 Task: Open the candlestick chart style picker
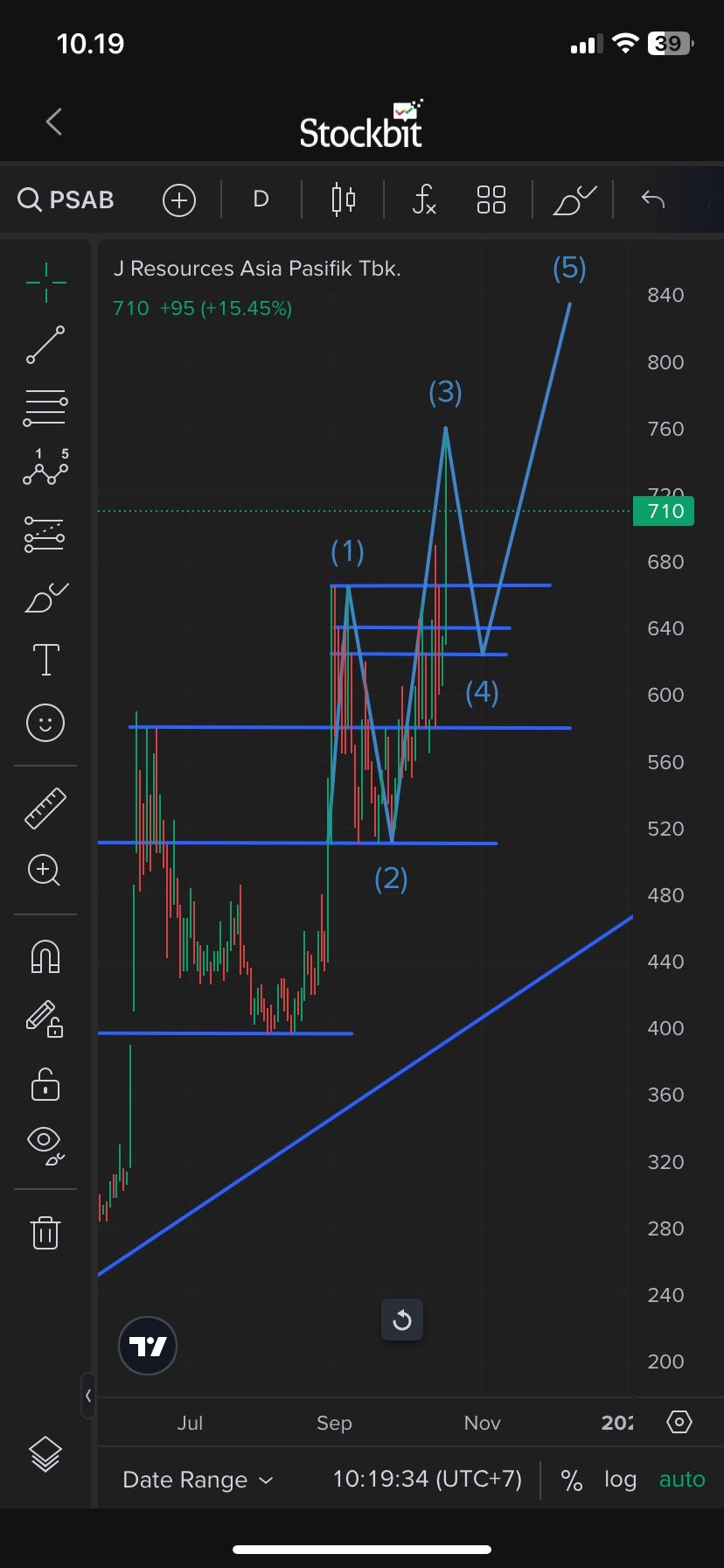[x=344, y=199]
